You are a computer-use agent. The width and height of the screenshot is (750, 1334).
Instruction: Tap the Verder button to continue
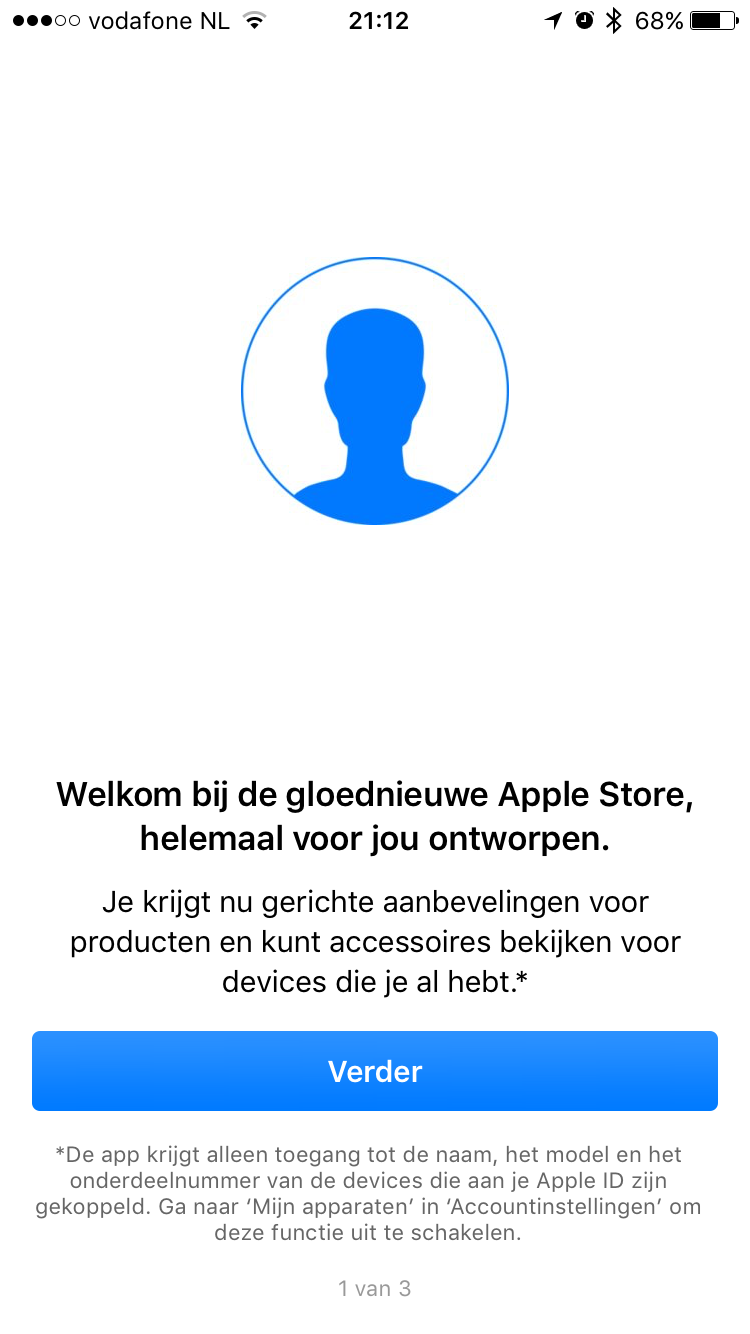pyautogui.click(x=375, y=1071)
